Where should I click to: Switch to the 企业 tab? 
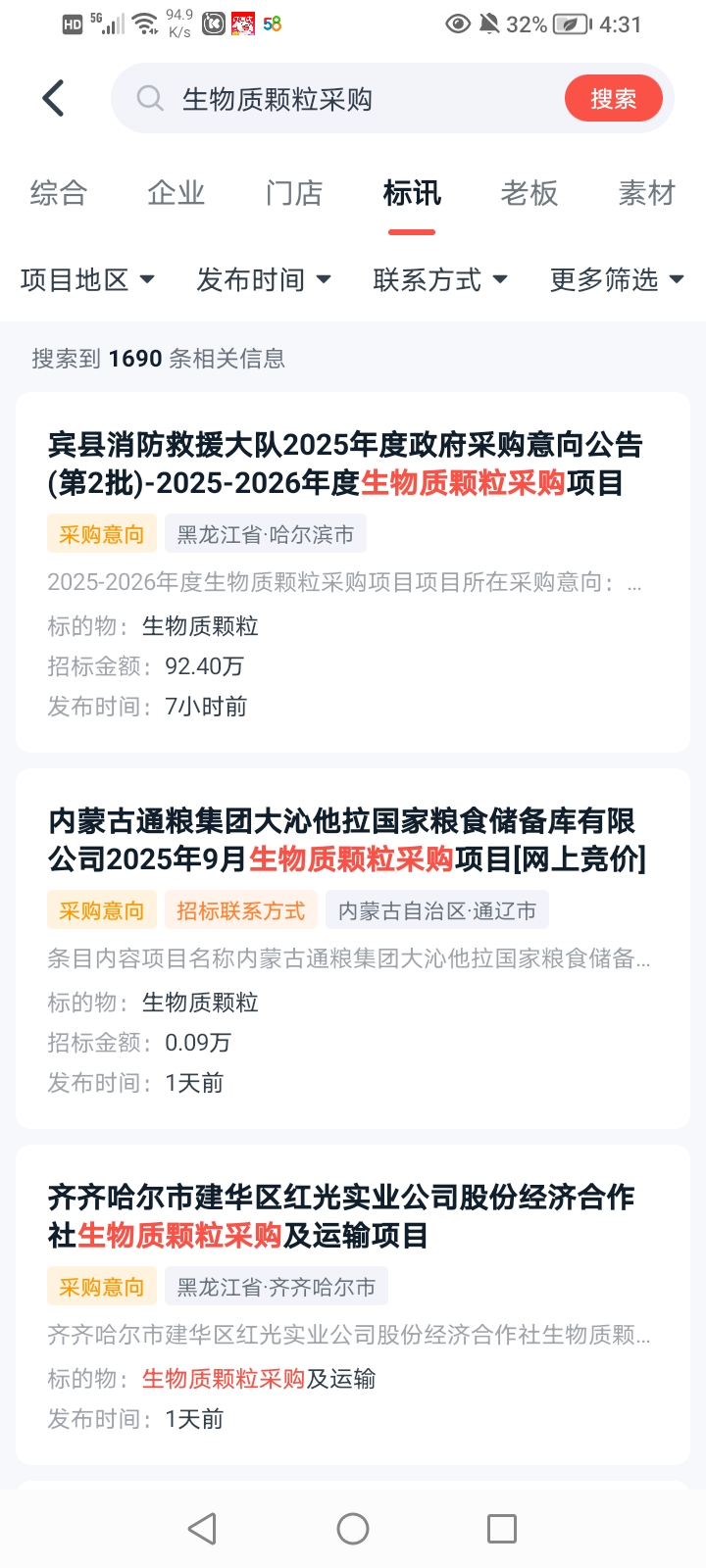[x=176, y=194]
